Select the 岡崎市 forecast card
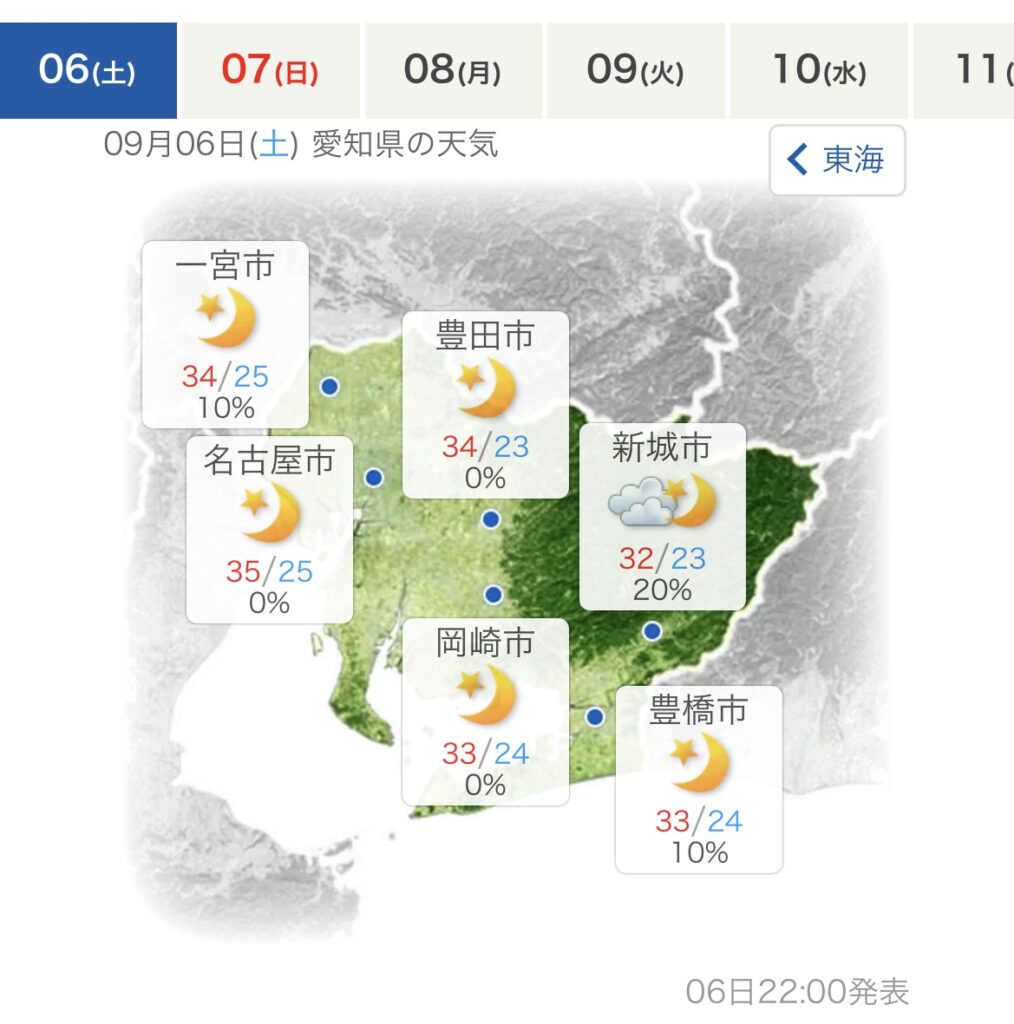 485,712
